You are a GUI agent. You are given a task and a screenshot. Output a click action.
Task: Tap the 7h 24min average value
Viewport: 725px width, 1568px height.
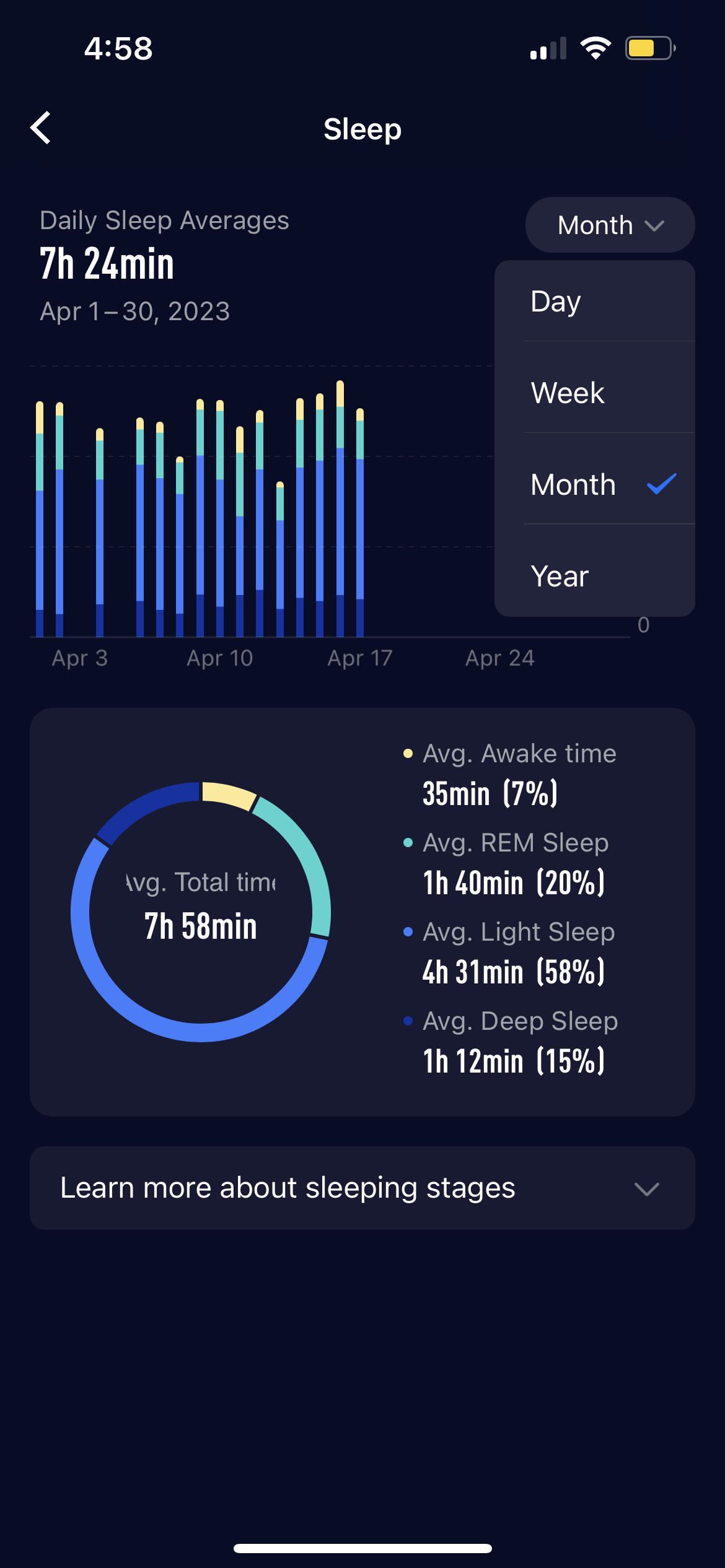[106, 263]
